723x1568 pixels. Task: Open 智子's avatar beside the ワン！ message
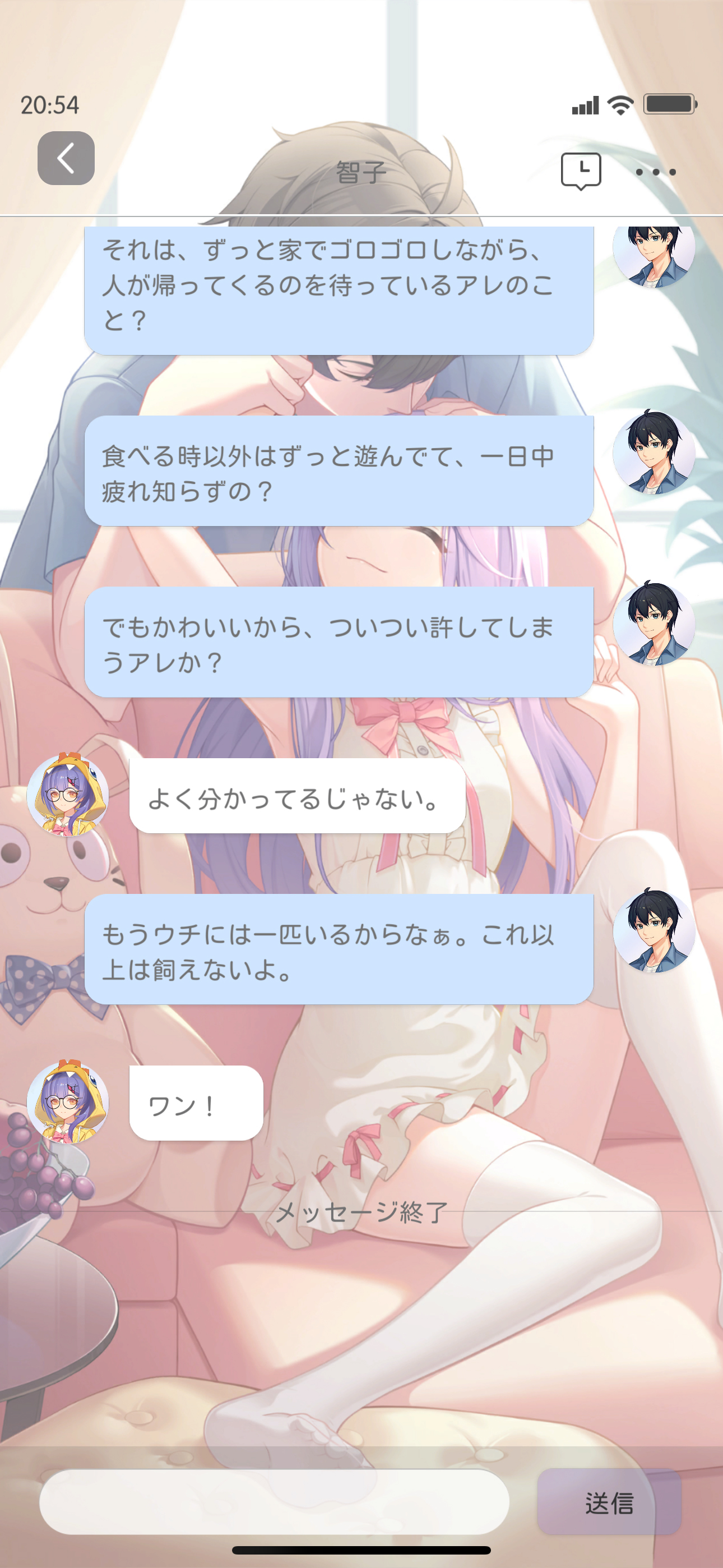[68, 1102]
